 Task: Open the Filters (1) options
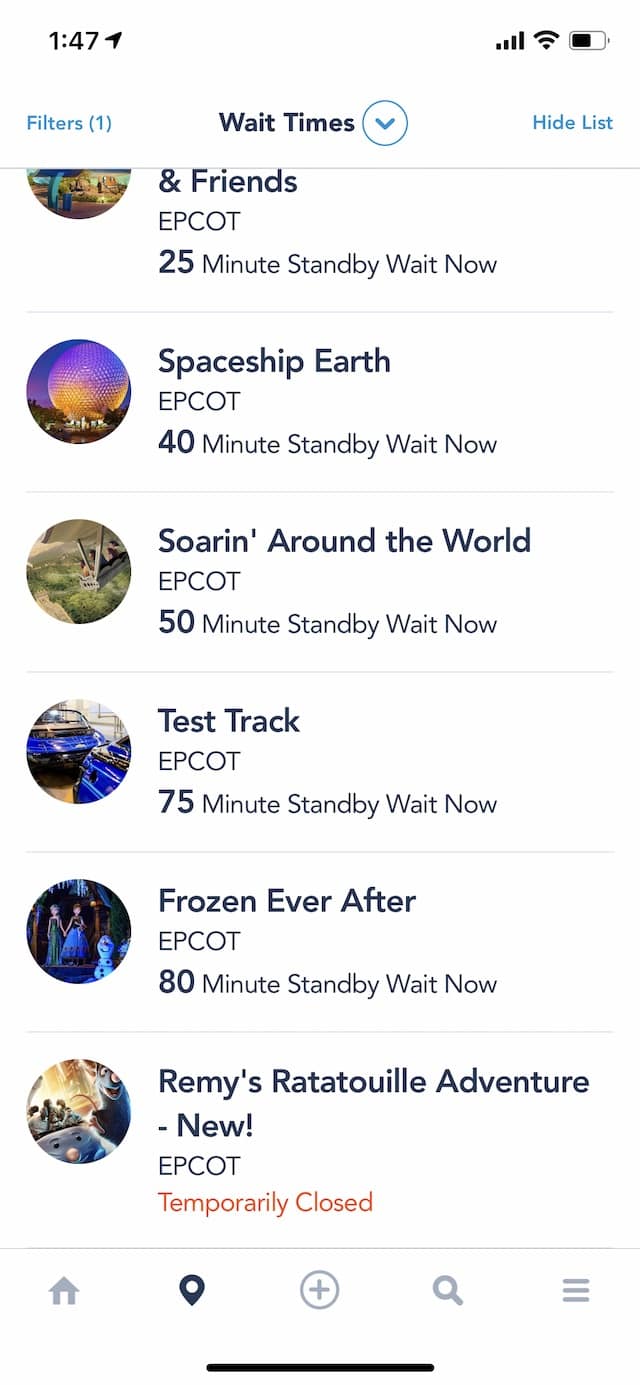pyautogui.click(x=69, y=123)
